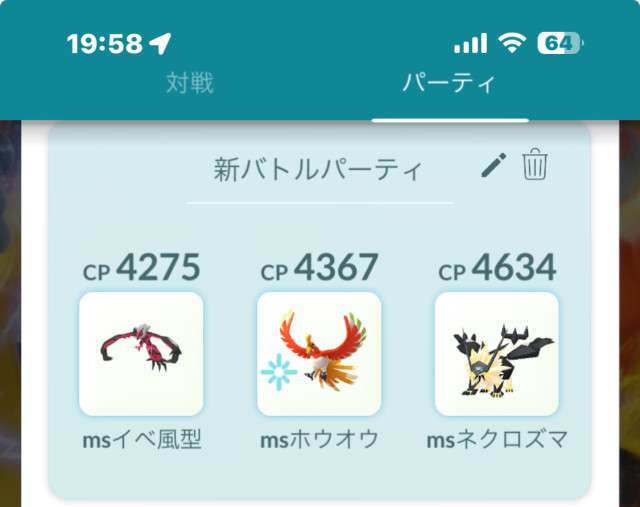Screen dimensions: 640x507
Task: Open the msホウオウ Pokémon slot
Action: pos(319,353)
